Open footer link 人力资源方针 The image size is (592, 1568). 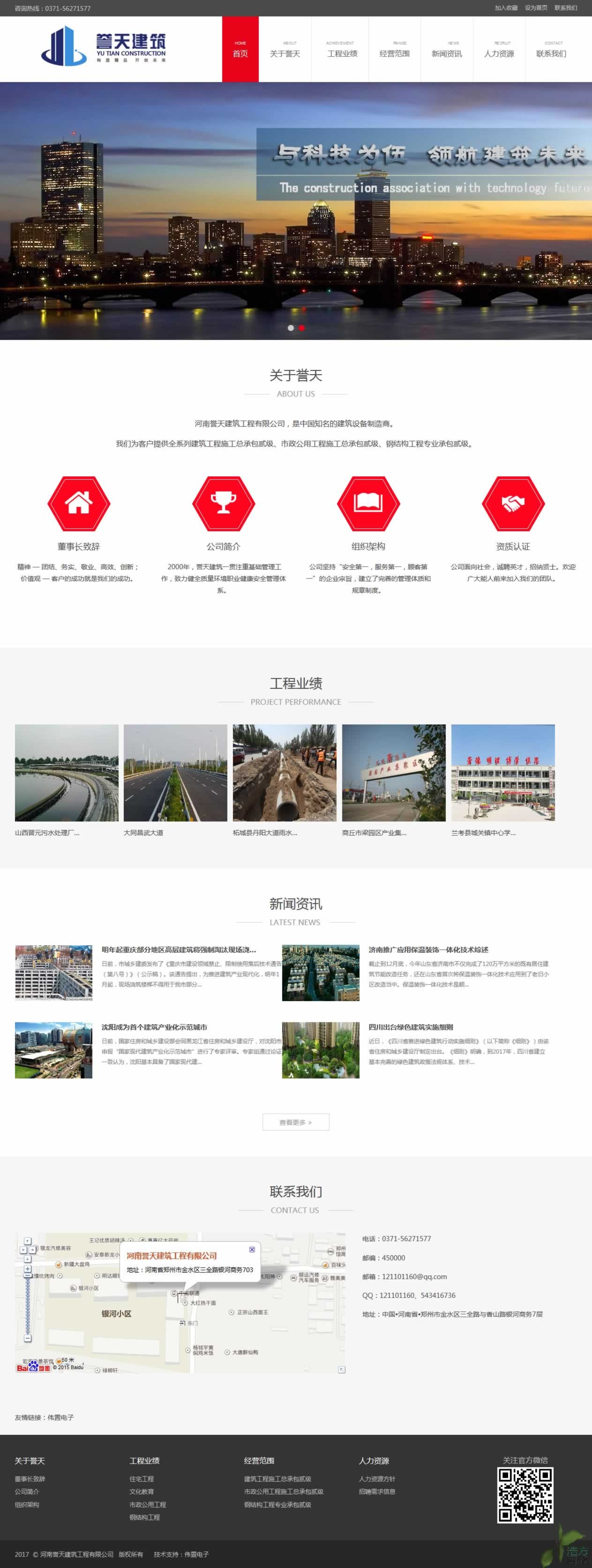pyautogui.click(x=376, y=1478)
